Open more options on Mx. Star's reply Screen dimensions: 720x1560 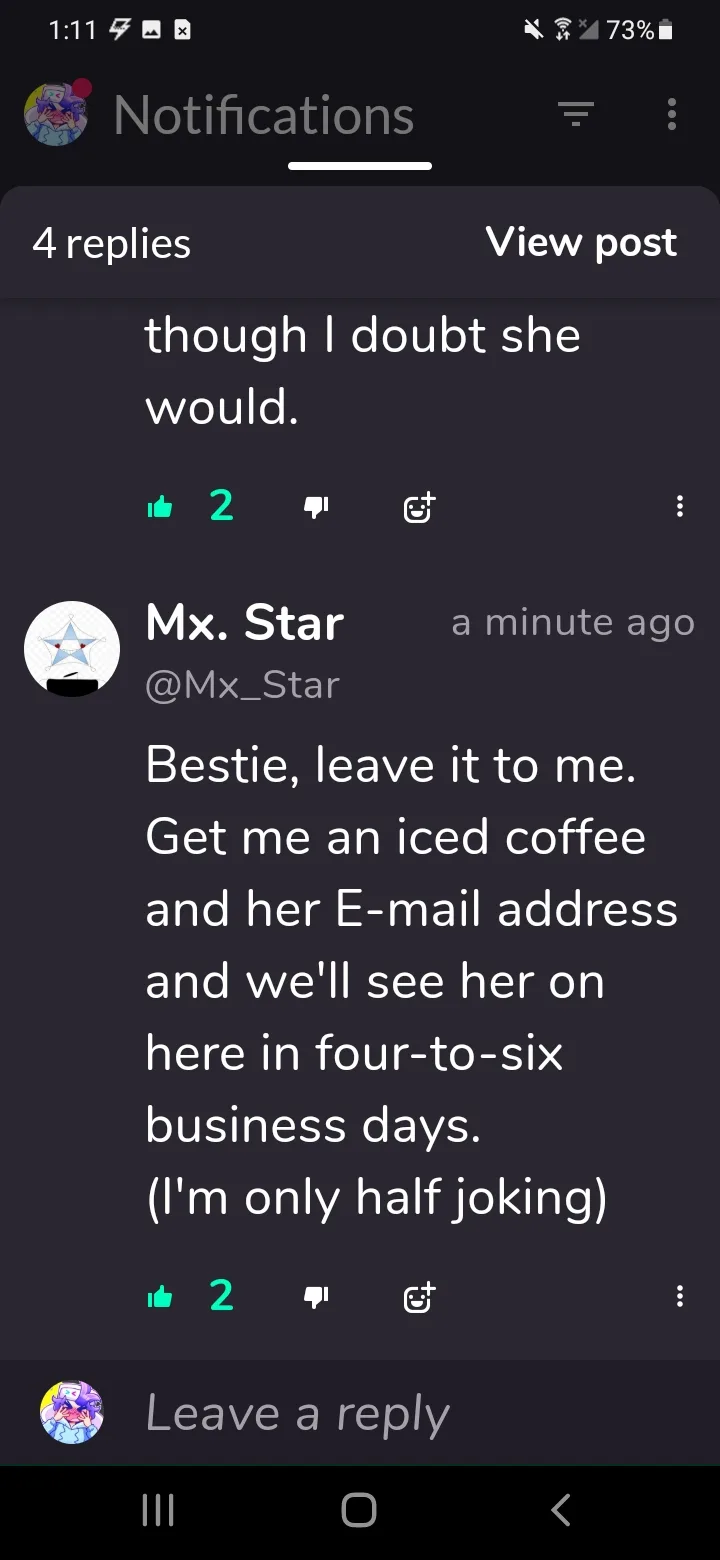point(680,1297)
